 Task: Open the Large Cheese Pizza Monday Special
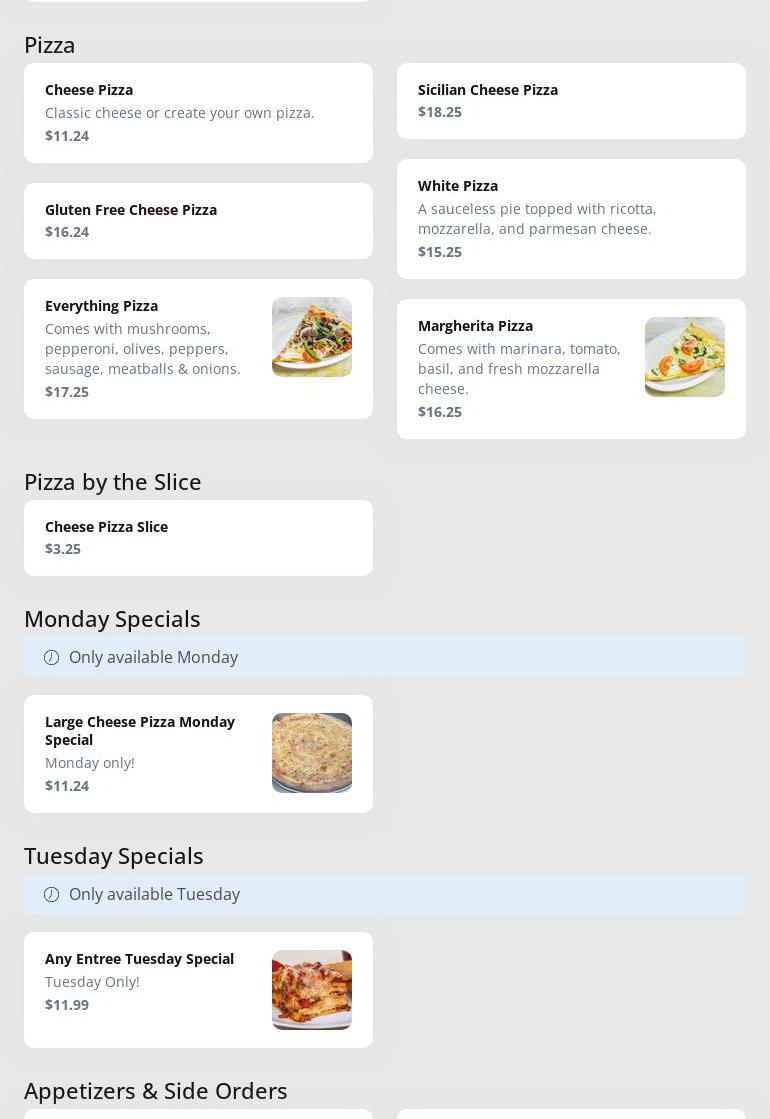(198, 754)
